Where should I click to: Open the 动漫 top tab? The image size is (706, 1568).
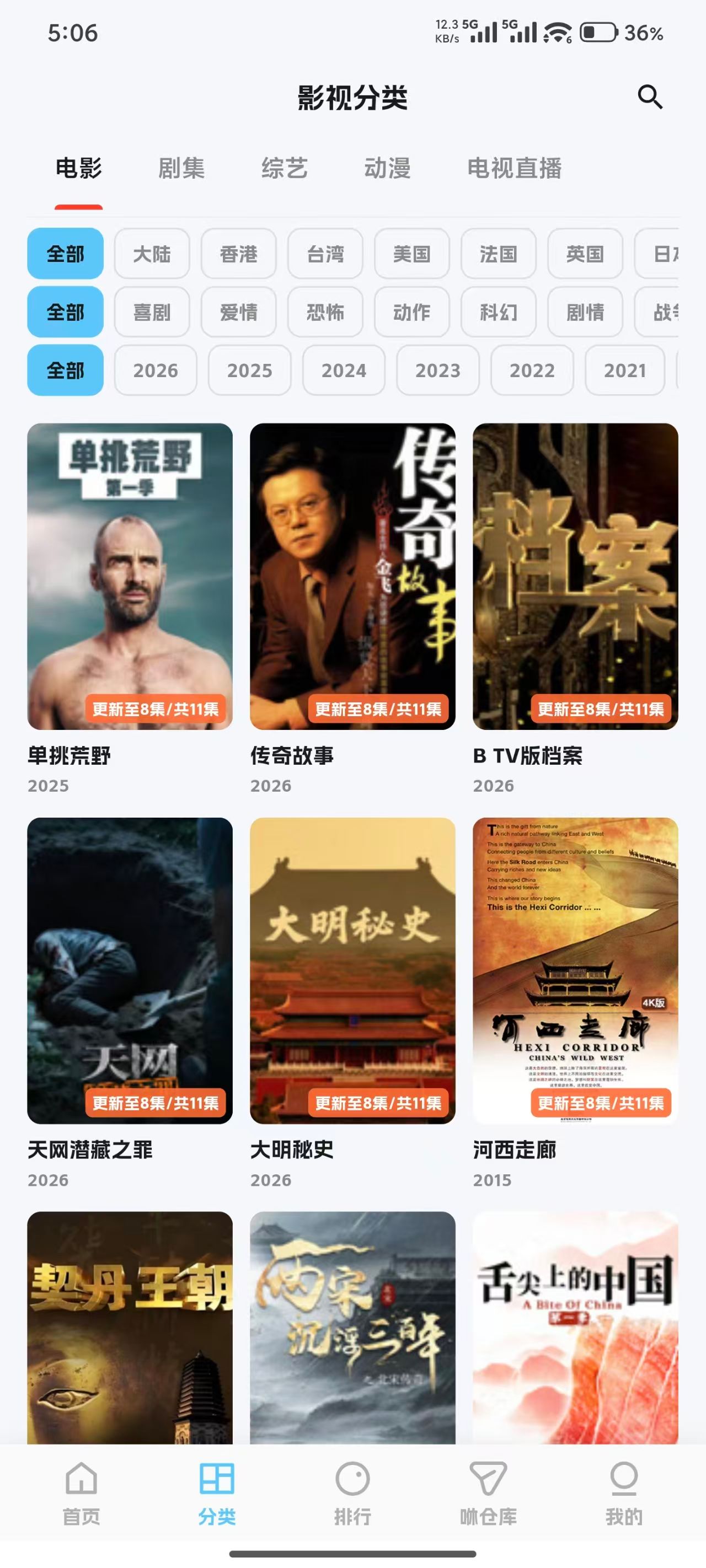click(x=387, y=168)
